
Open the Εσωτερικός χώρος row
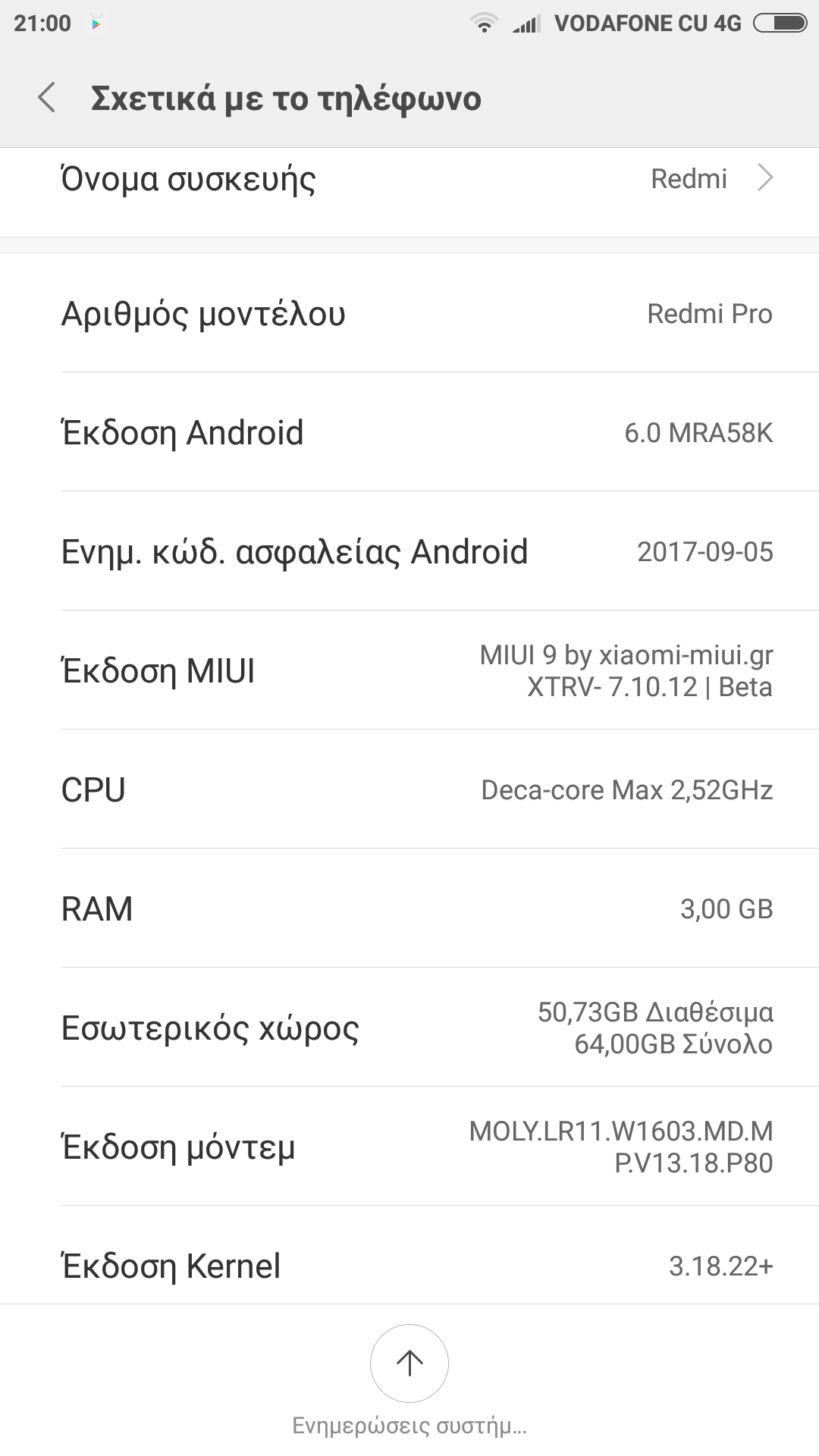tap(409, 1028)
